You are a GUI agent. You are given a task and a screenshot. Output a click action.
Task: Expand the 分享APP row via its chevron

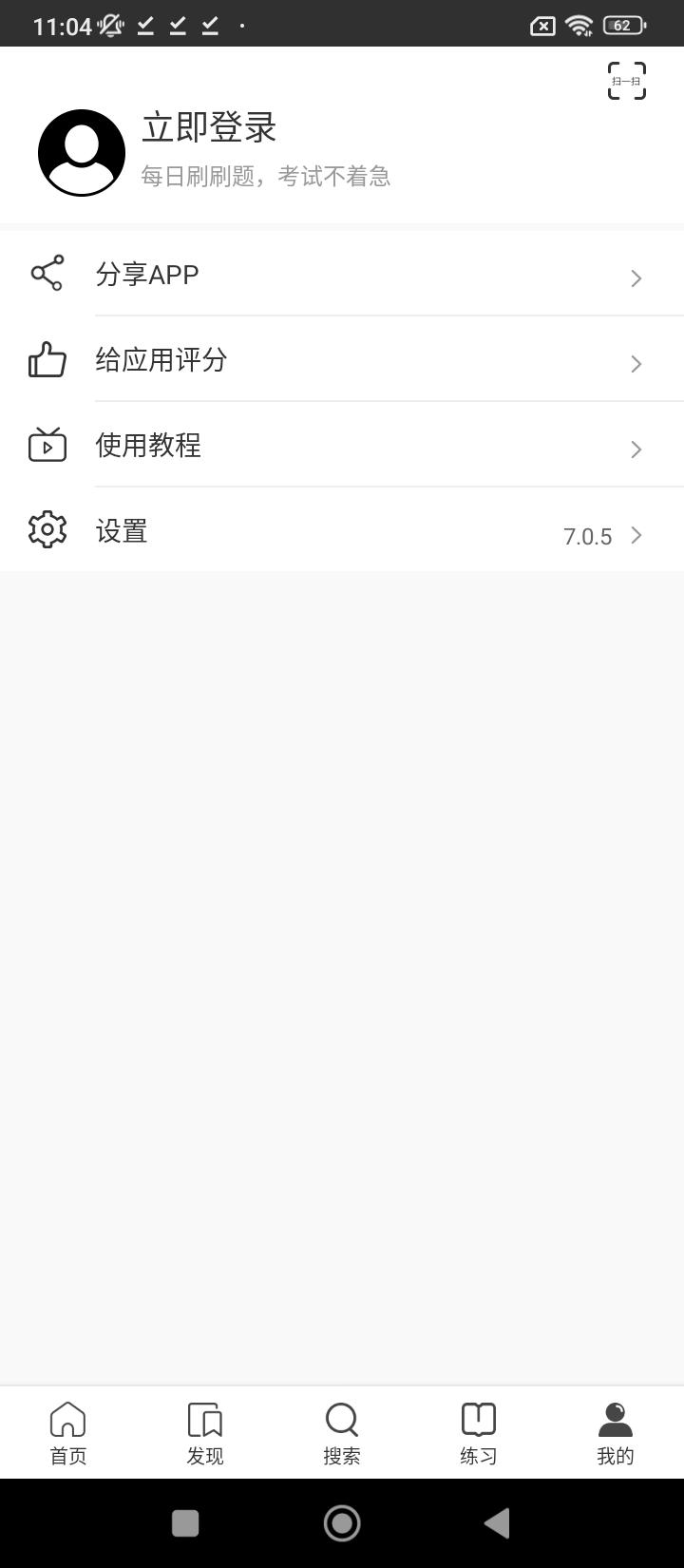636,277
